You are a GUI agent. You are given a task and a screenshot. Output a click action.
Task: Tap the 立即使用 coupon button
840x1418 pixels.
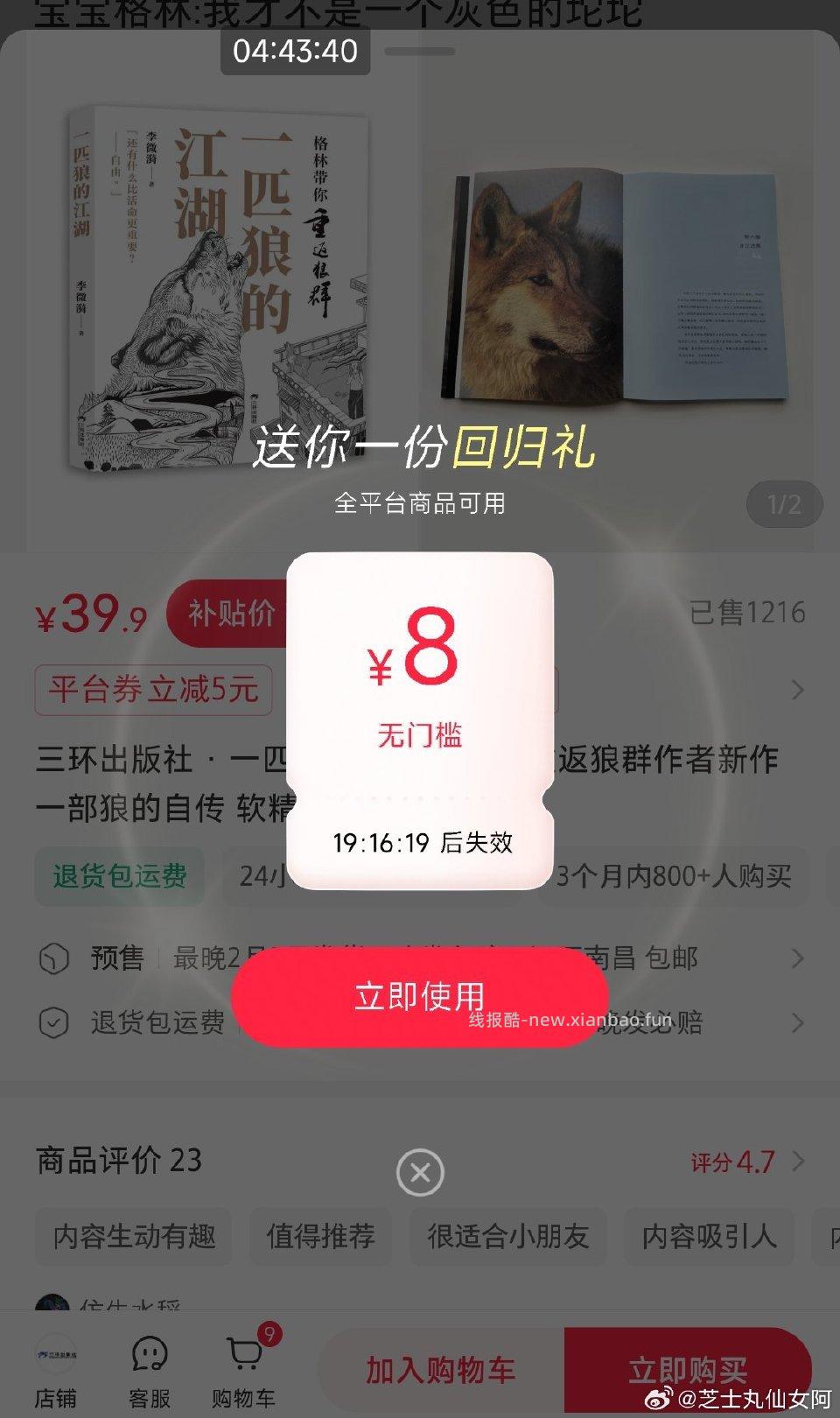419,998
